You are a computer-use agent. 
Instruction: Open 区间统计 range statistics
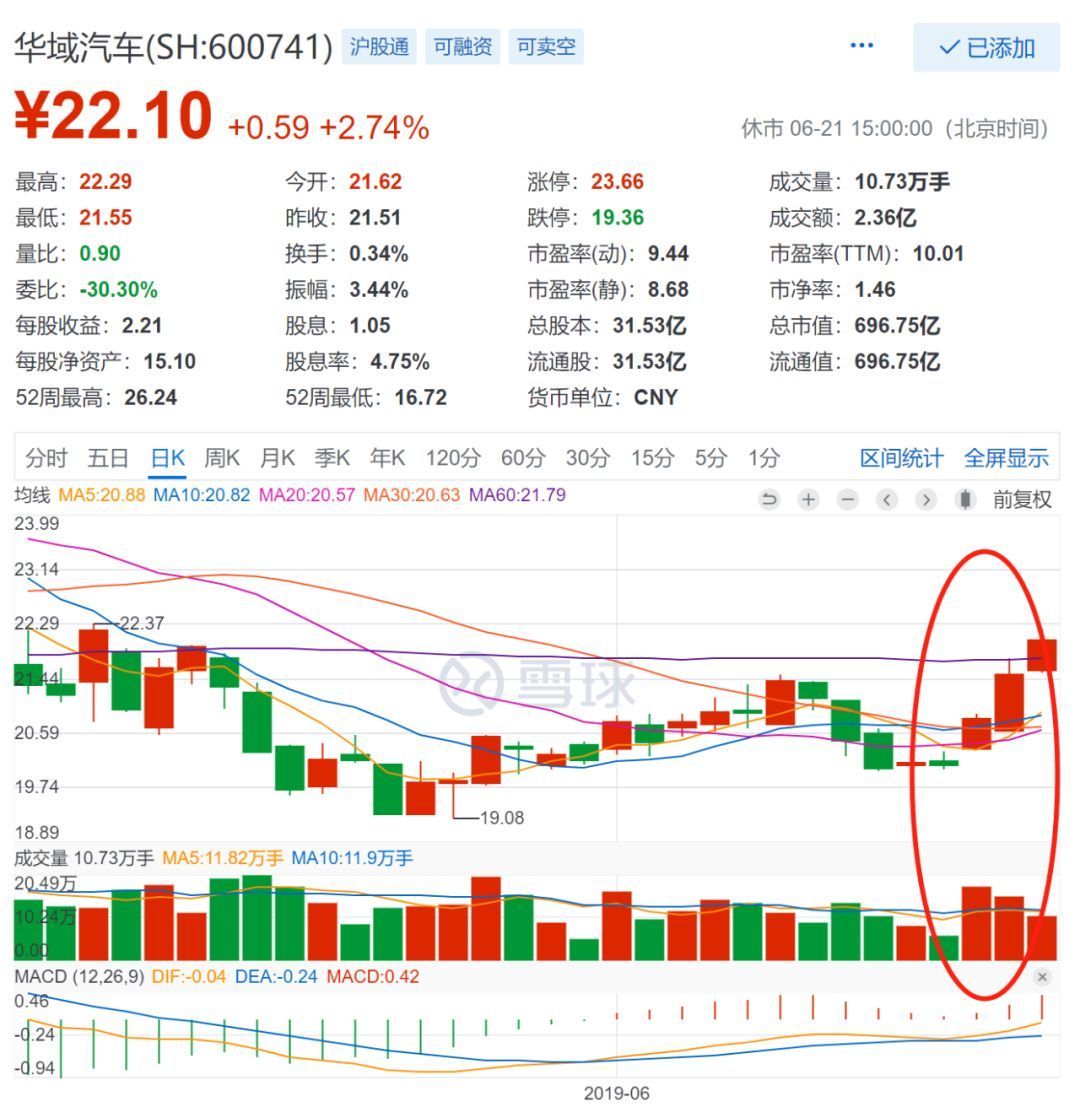coord(901,459)
